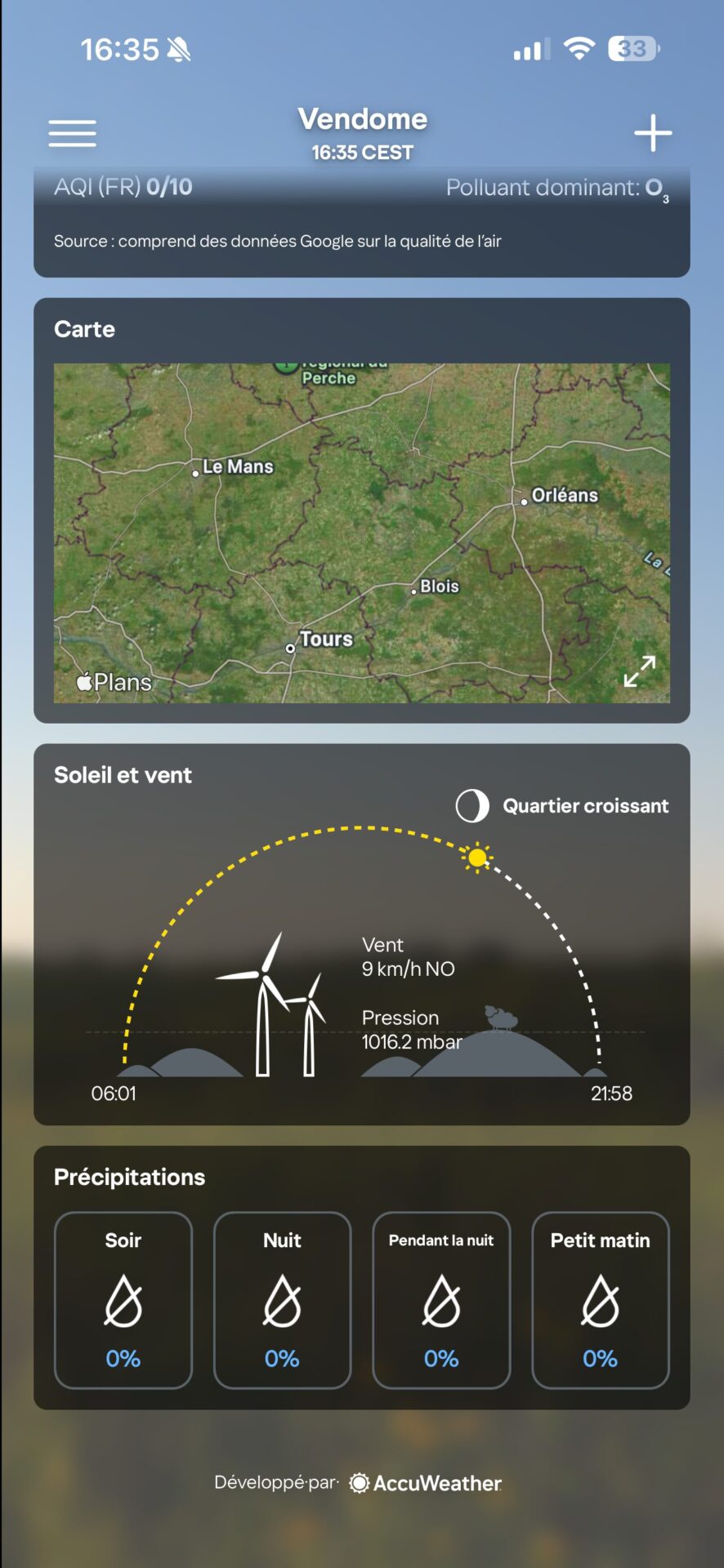Open the AccuWeather developer link
Viewport: 724px width, 1568px height.
tap(426, 1483)
